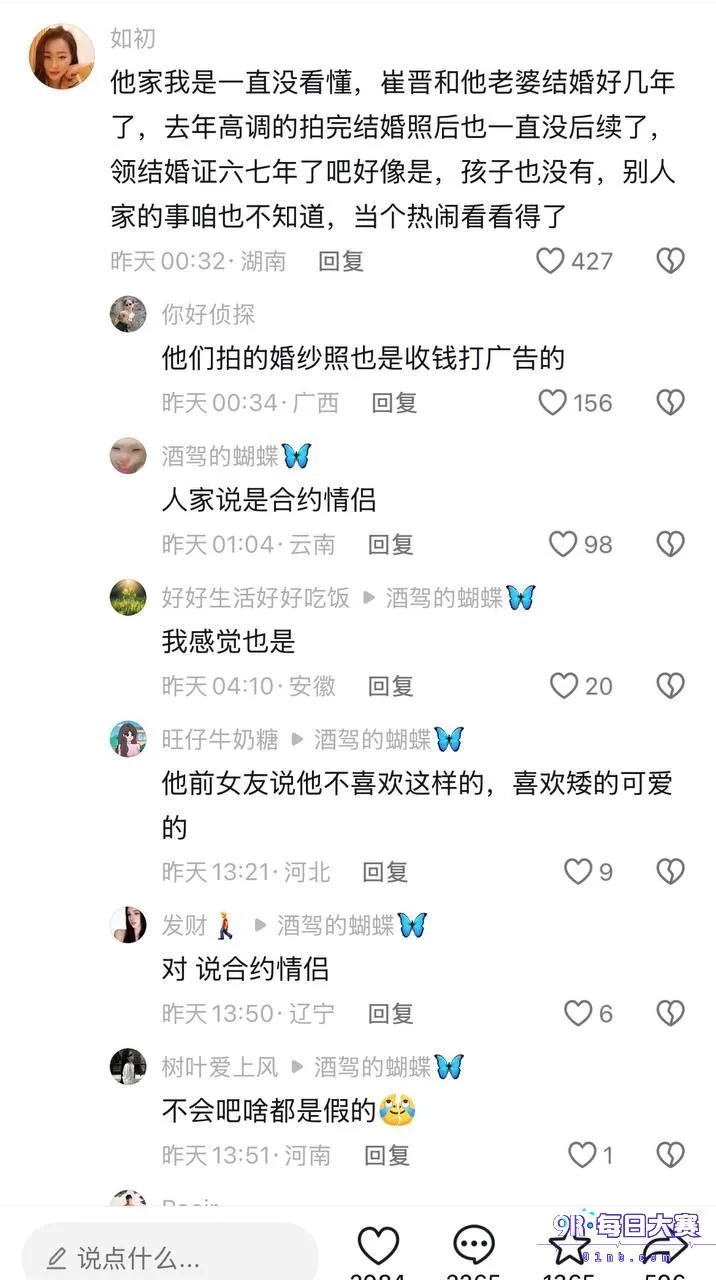Like 树叶爱上风's reply
Viewport: 716px width, 1280px height.
[582, 1155]
